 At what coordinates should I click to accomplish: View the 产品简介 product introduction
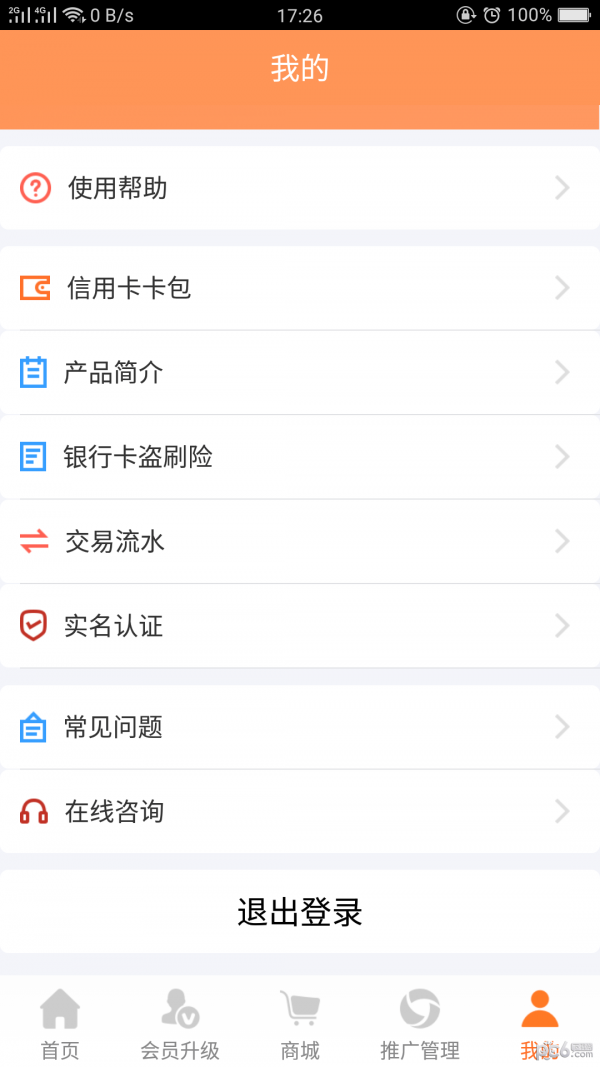(300, 373)
